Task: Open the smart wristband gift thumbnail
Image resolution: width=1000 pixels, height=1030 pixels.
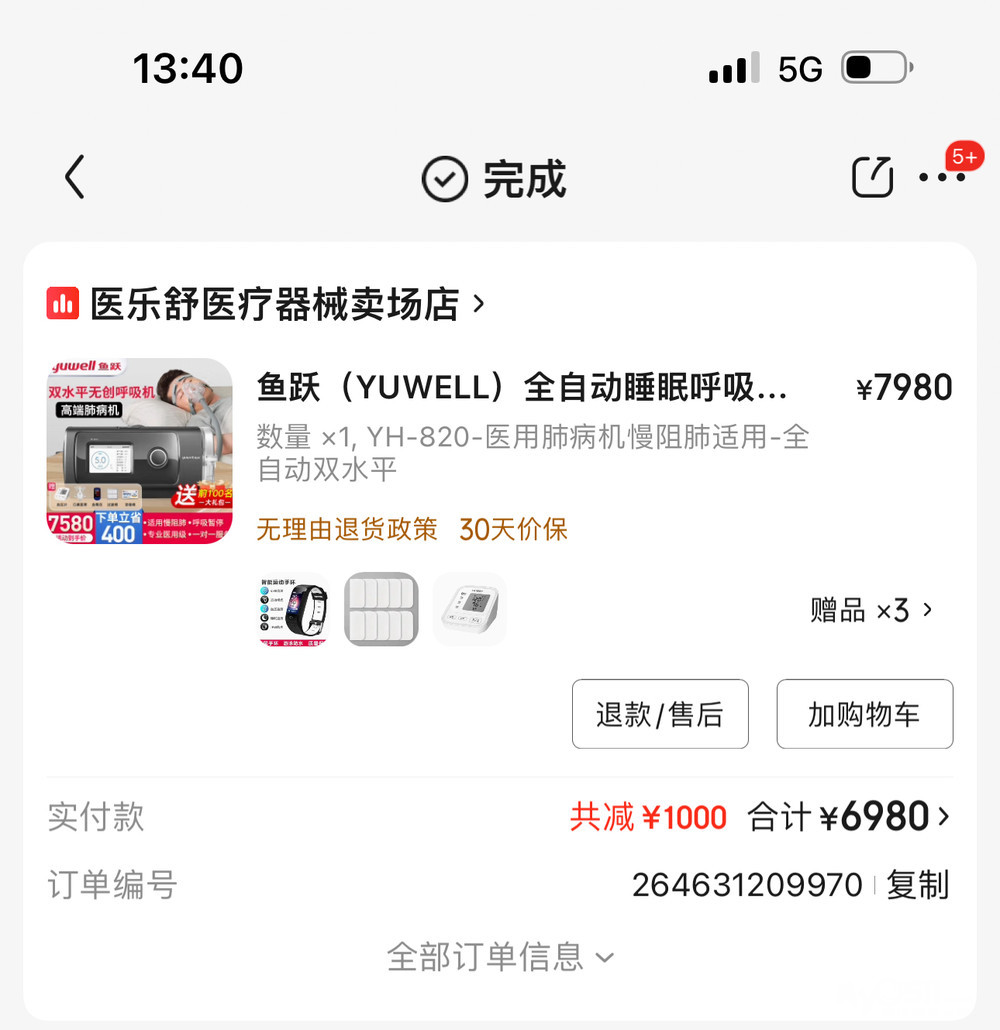Action: coord(294,609)
